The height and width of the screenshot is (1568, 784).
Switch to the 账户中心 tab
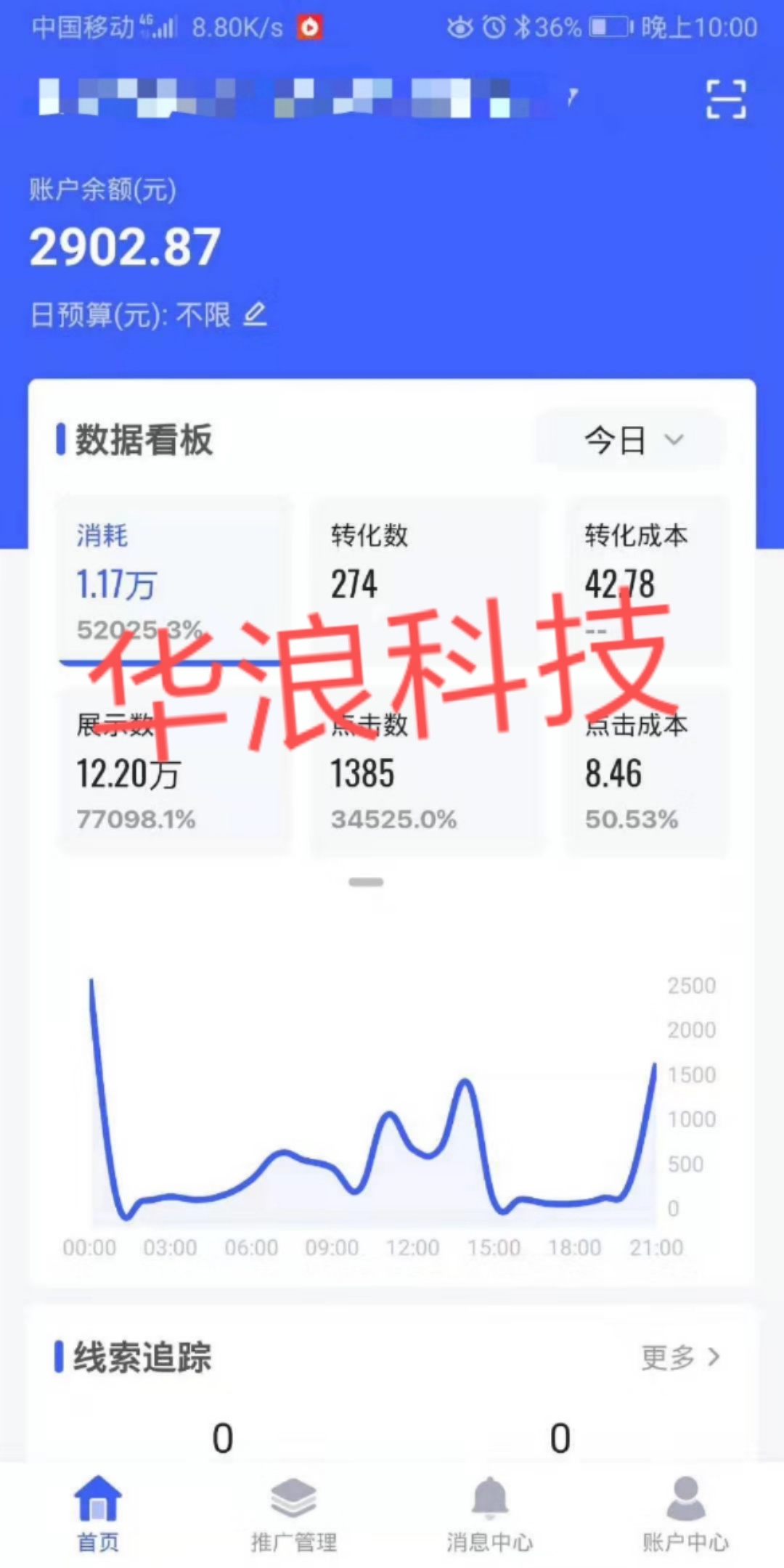(x=685, y=1513)
